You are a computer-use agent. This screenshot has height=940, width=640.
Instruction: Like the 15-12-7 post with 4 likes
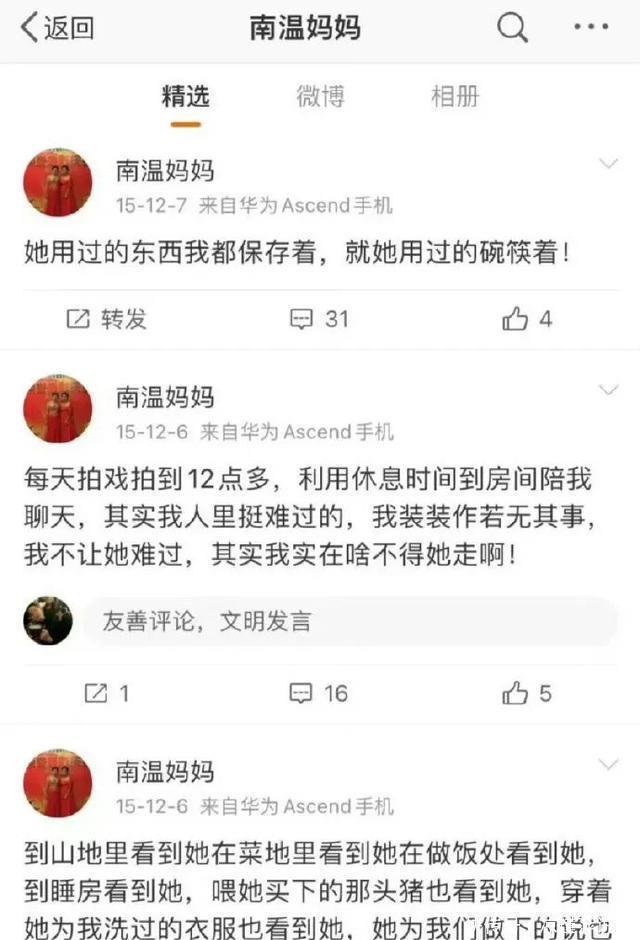[527, 319]
